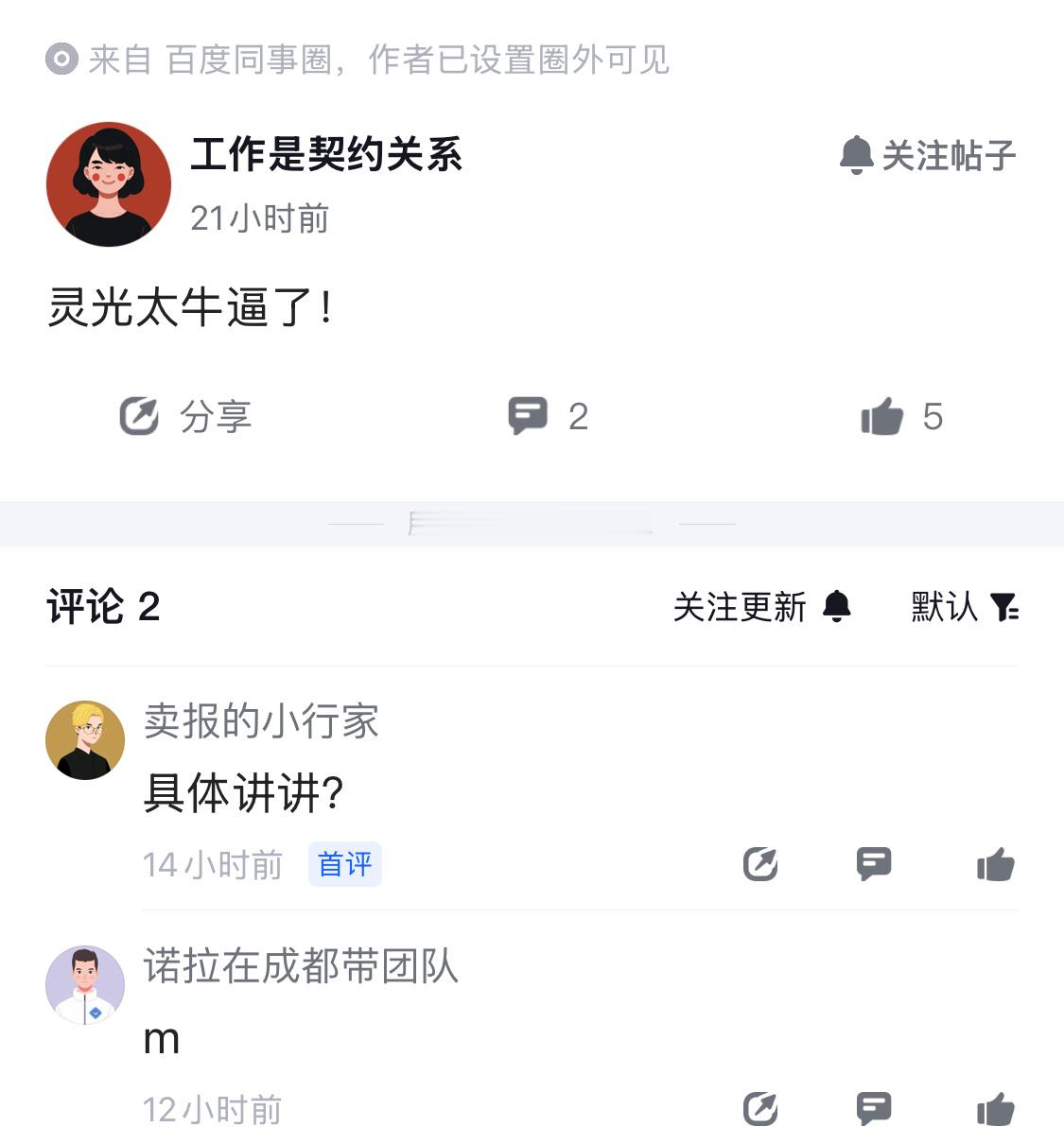
Task: Click the share icon on the comment saying m
Action: pyautogui.click(x=760, y=1108)
